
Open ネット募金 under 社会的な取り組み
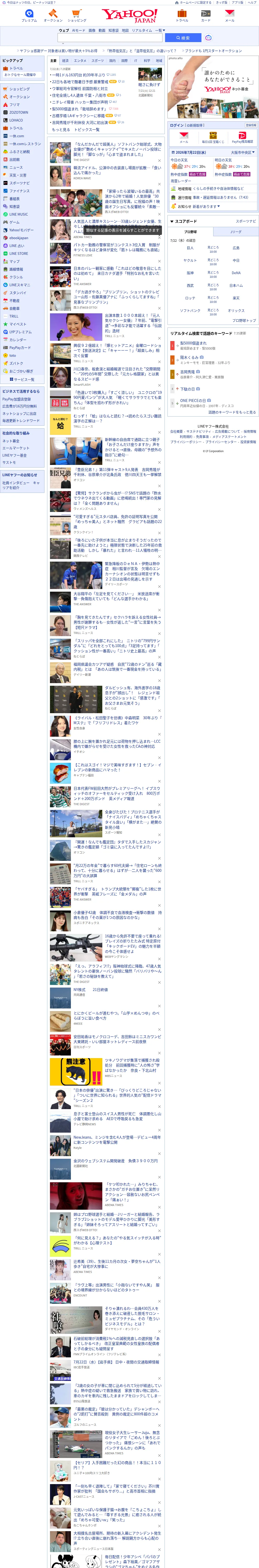[11, 441]
